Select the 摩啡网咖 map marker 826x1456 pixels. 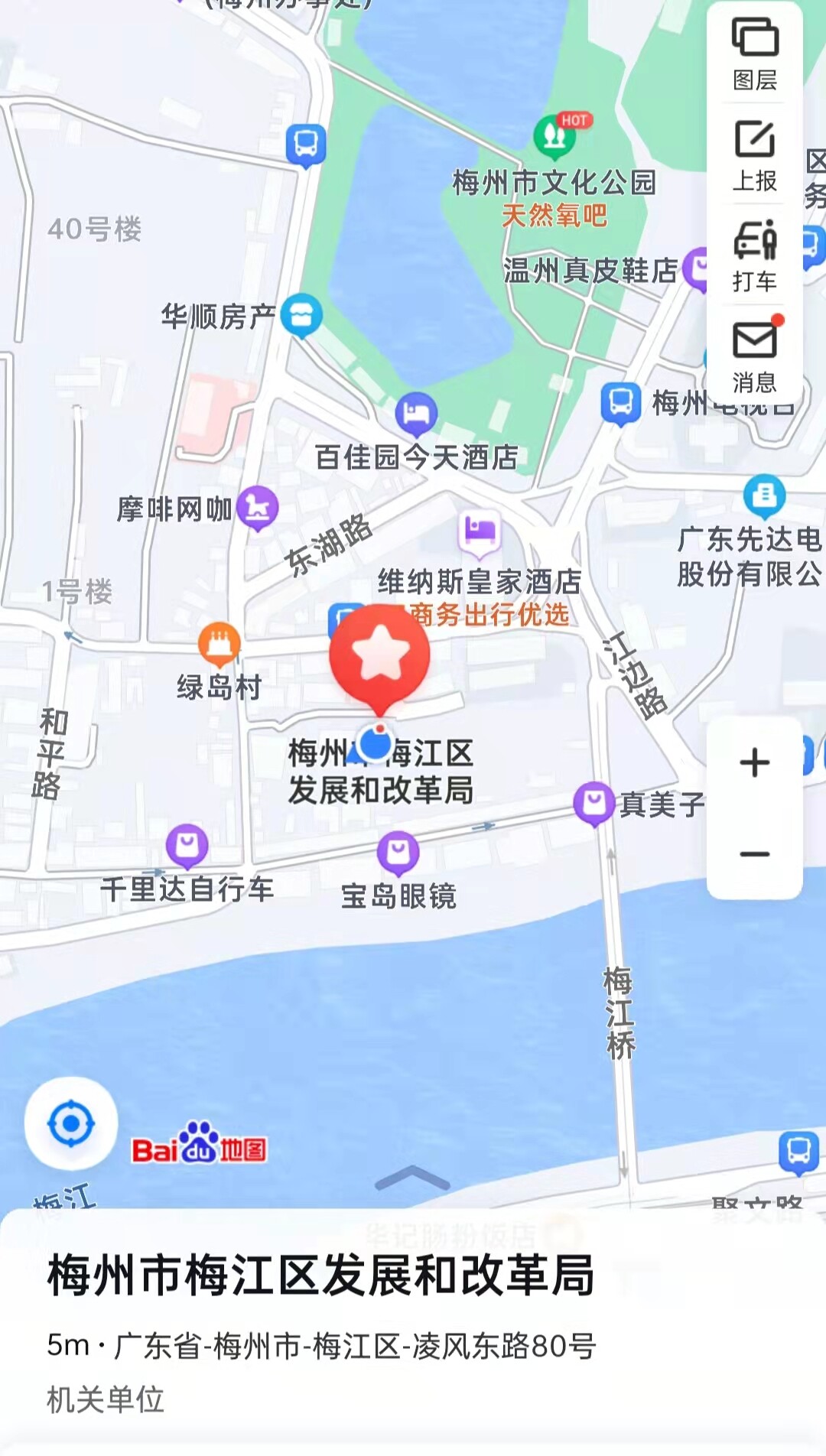(x=258, y=508)
